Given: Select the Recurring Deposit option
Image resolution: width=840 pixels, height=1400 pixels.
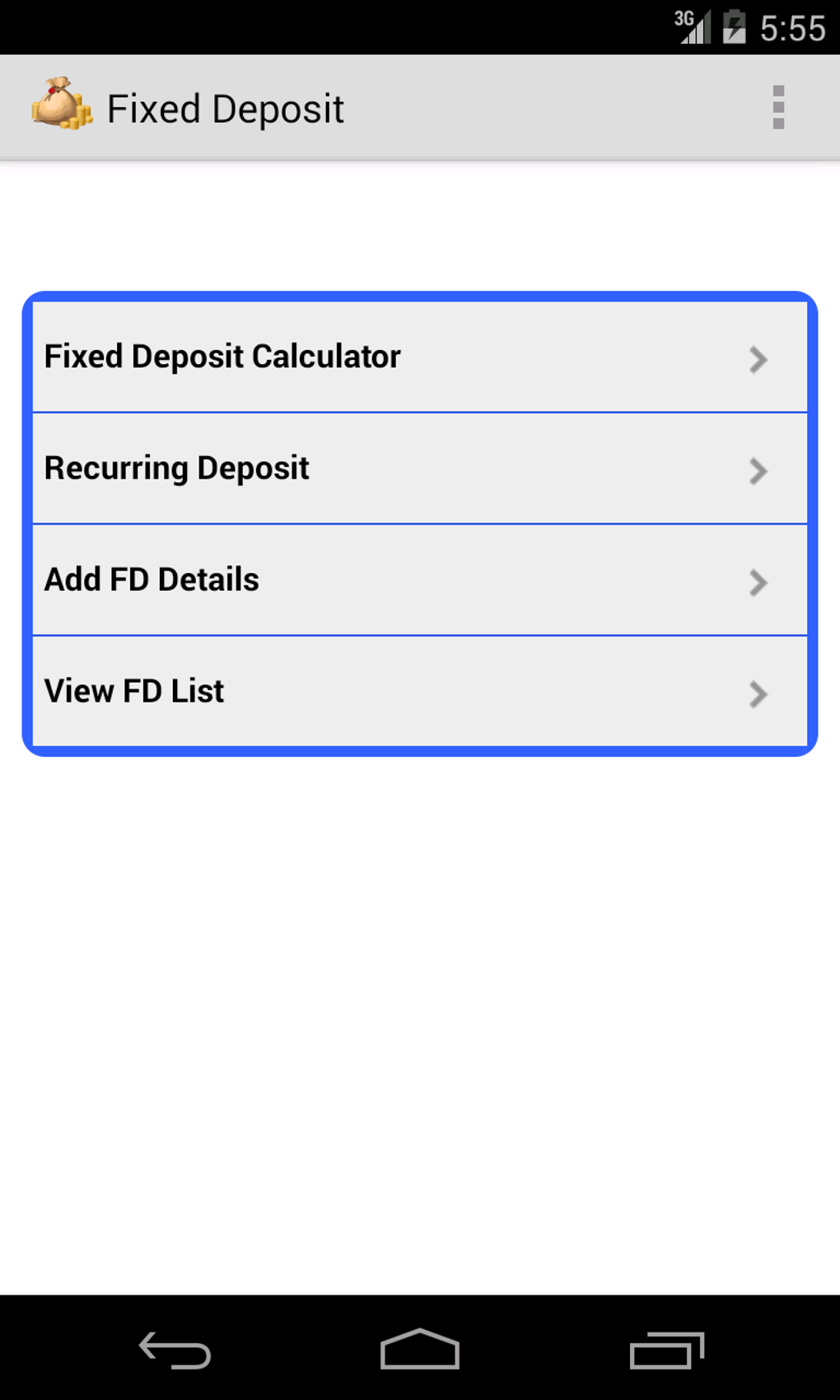Looking at the screenshot, I should [419, 469].
